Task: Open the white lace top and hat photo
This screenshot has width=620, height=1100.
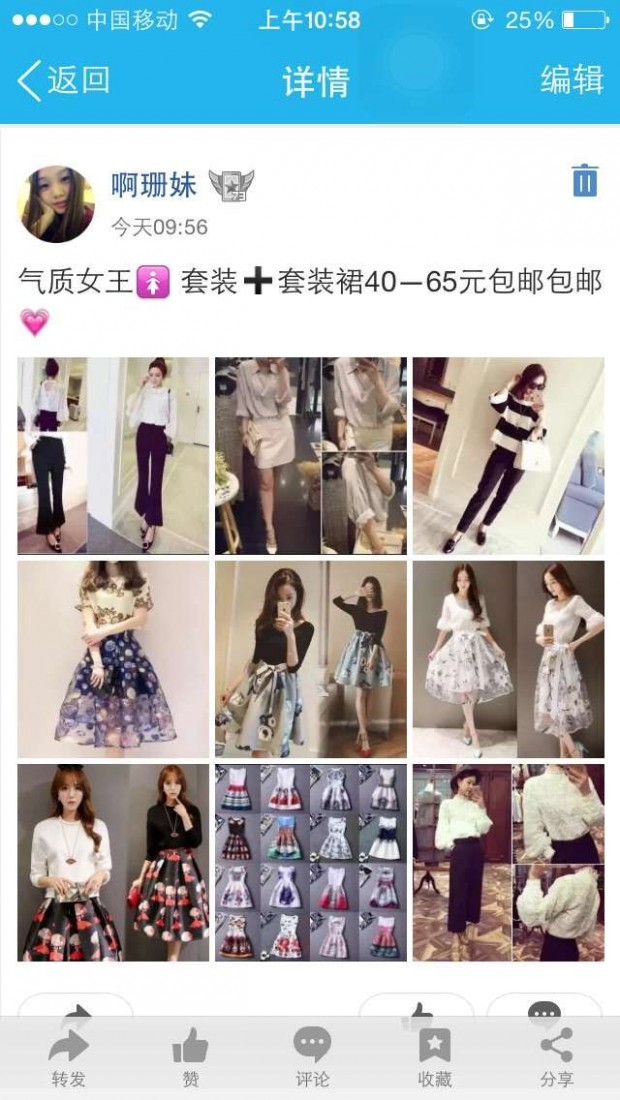Action: coord(508,862)
